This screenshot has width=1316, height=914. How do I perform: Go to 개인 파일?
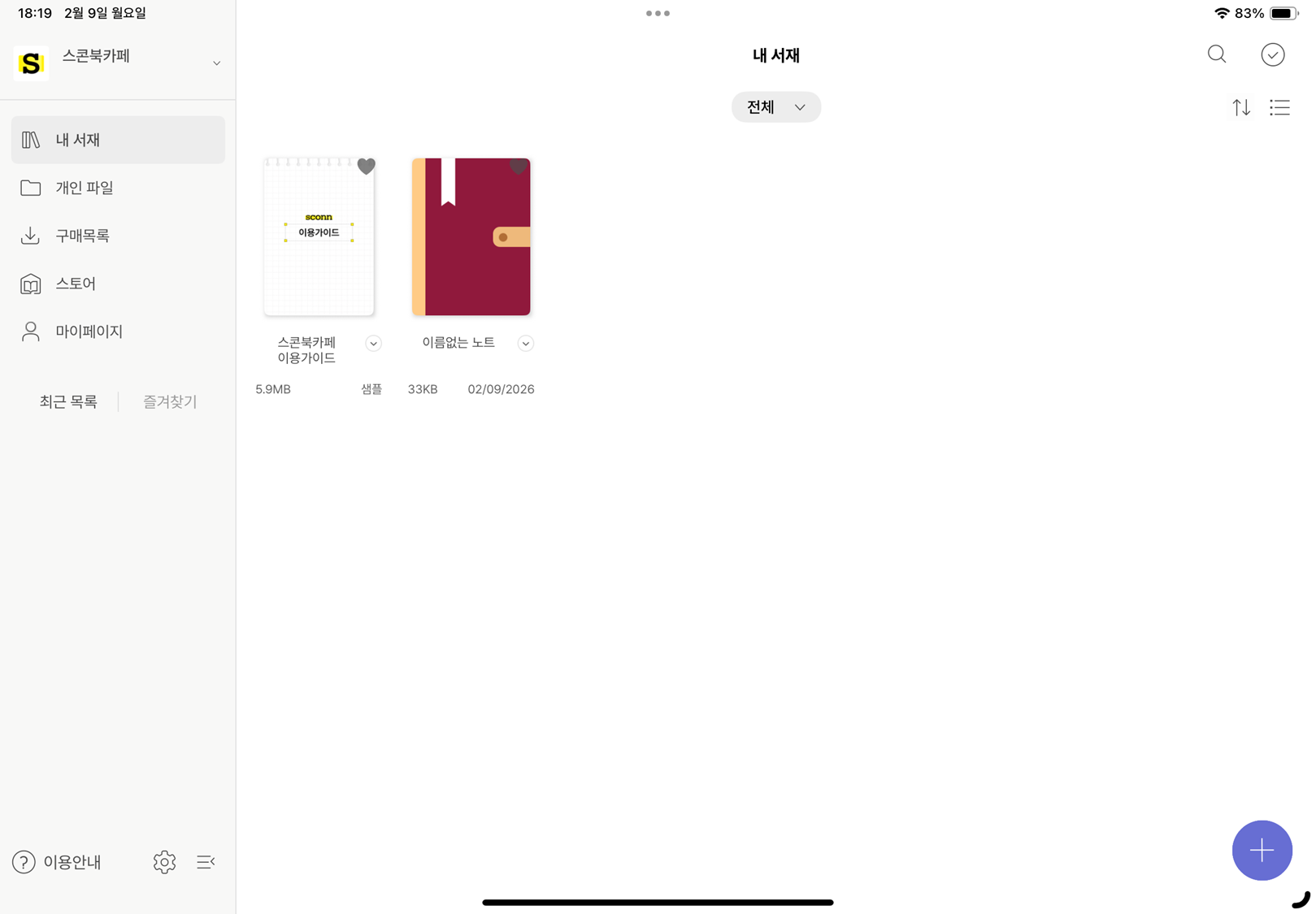[x=85, y=188]
